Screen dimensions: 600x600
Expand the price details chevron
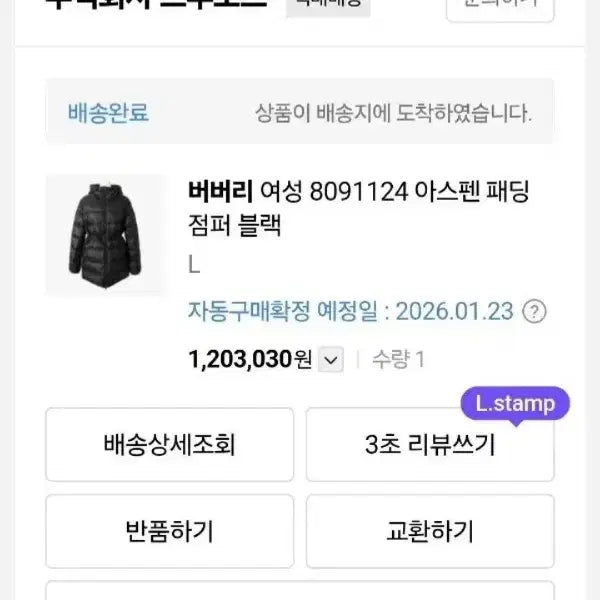(x=333, y=359)
